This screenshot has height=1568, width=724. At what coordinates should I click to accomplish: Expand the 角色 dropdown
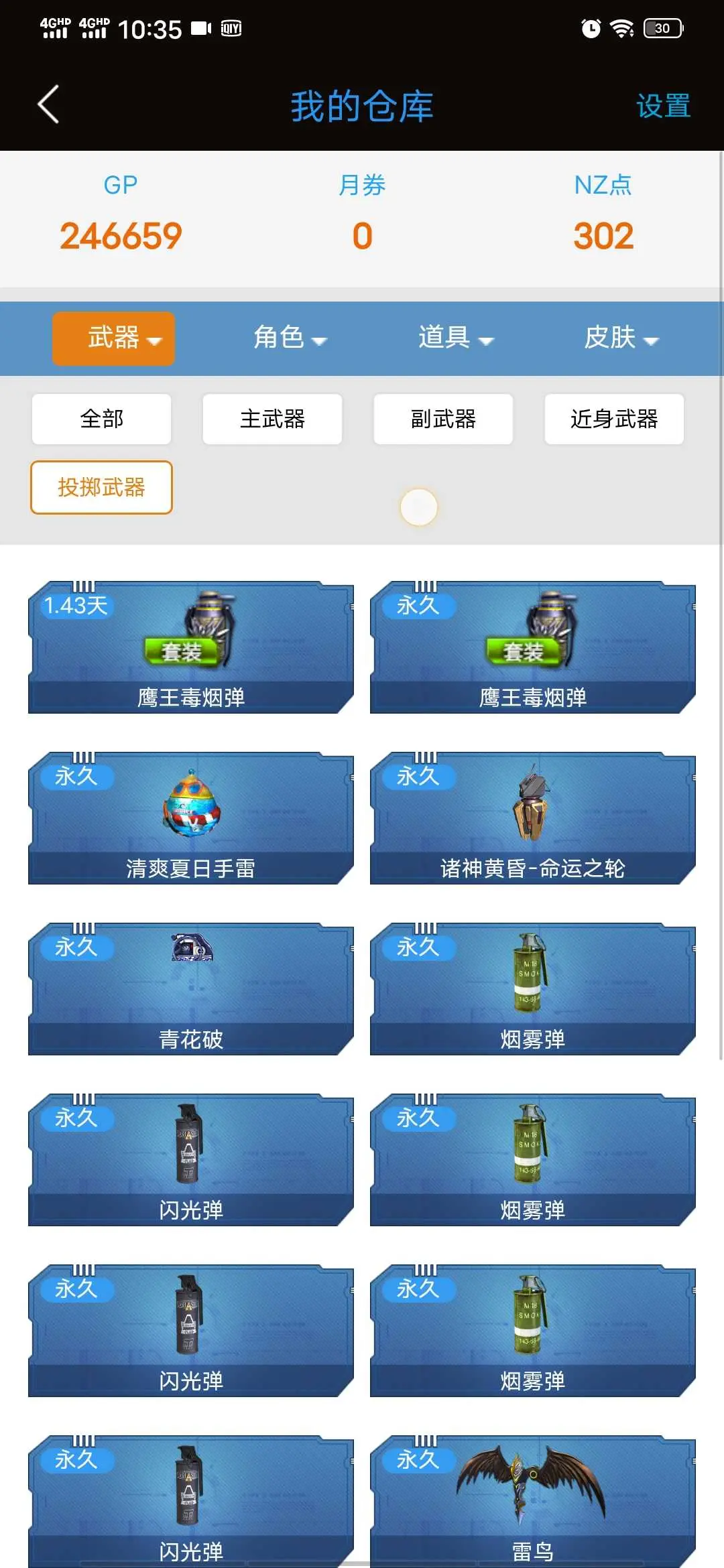(x=290, y=338)
